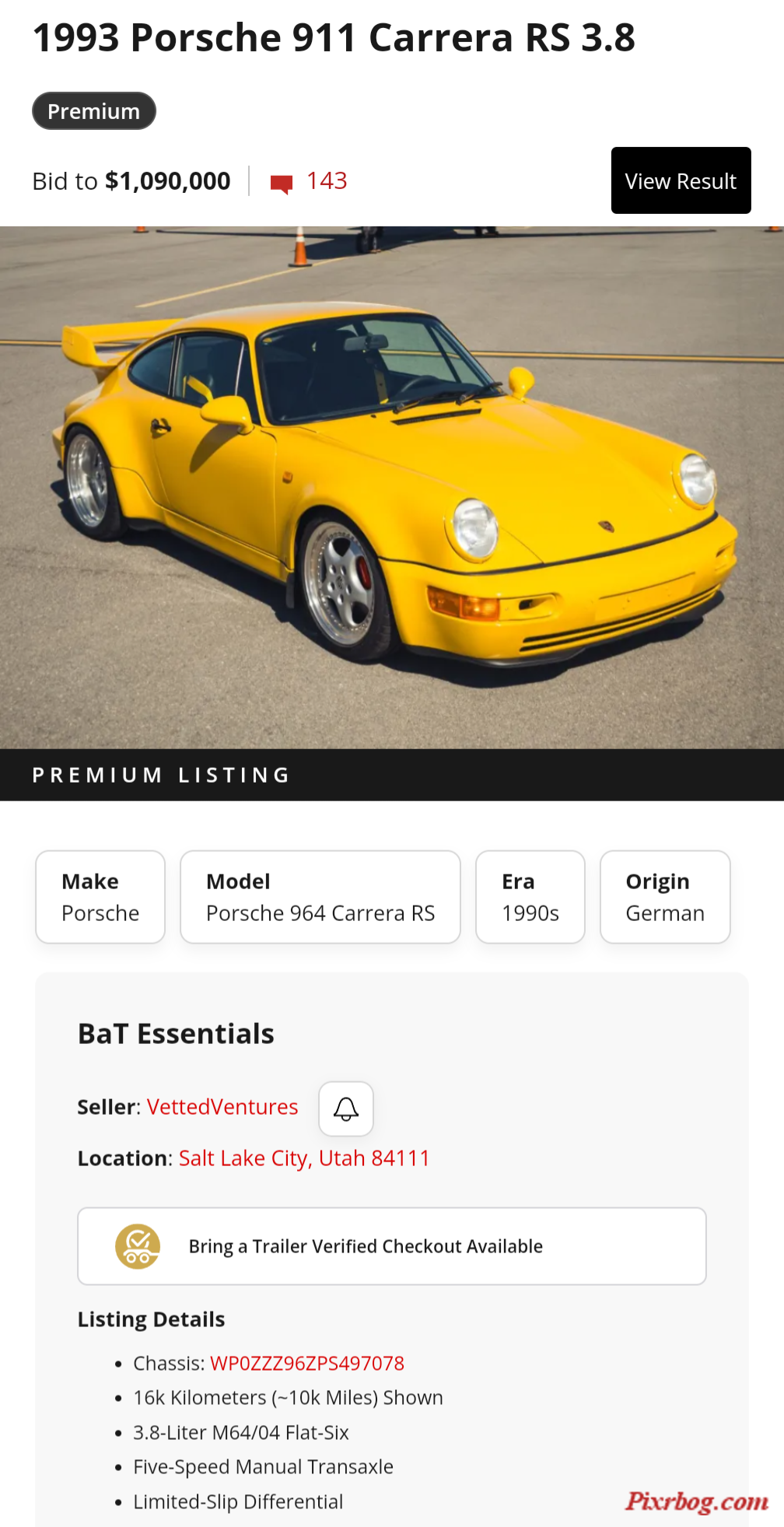The image size is (784, 1527).
Task: Open Bring a Trailer Verified Checkout banner
Action: pyautogui.click(x=392, y=1246)
